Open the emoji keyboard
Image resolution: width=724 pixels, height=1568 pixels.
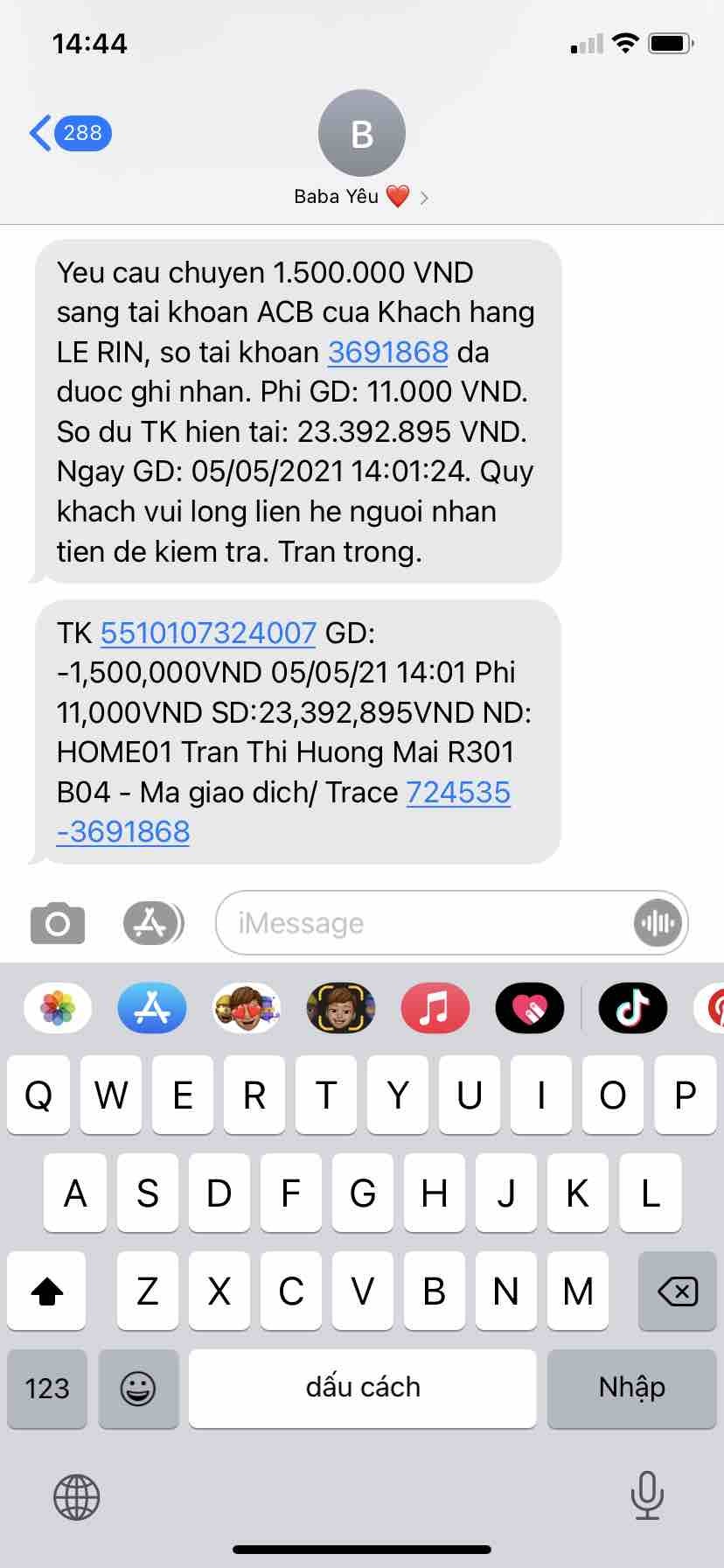(x=138, y=1389)
